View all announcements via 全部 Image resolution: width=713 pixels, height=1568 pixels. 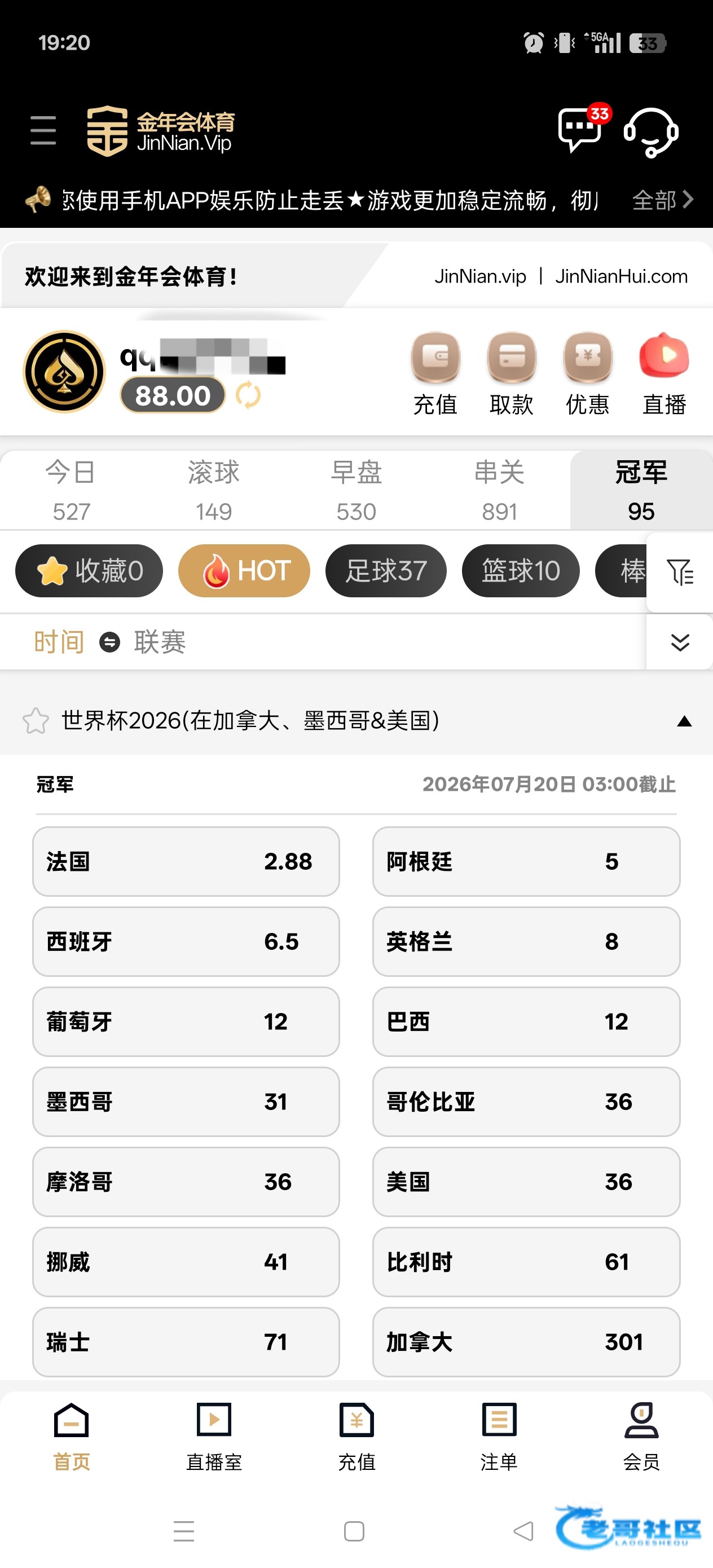click(x=662, y=200)
